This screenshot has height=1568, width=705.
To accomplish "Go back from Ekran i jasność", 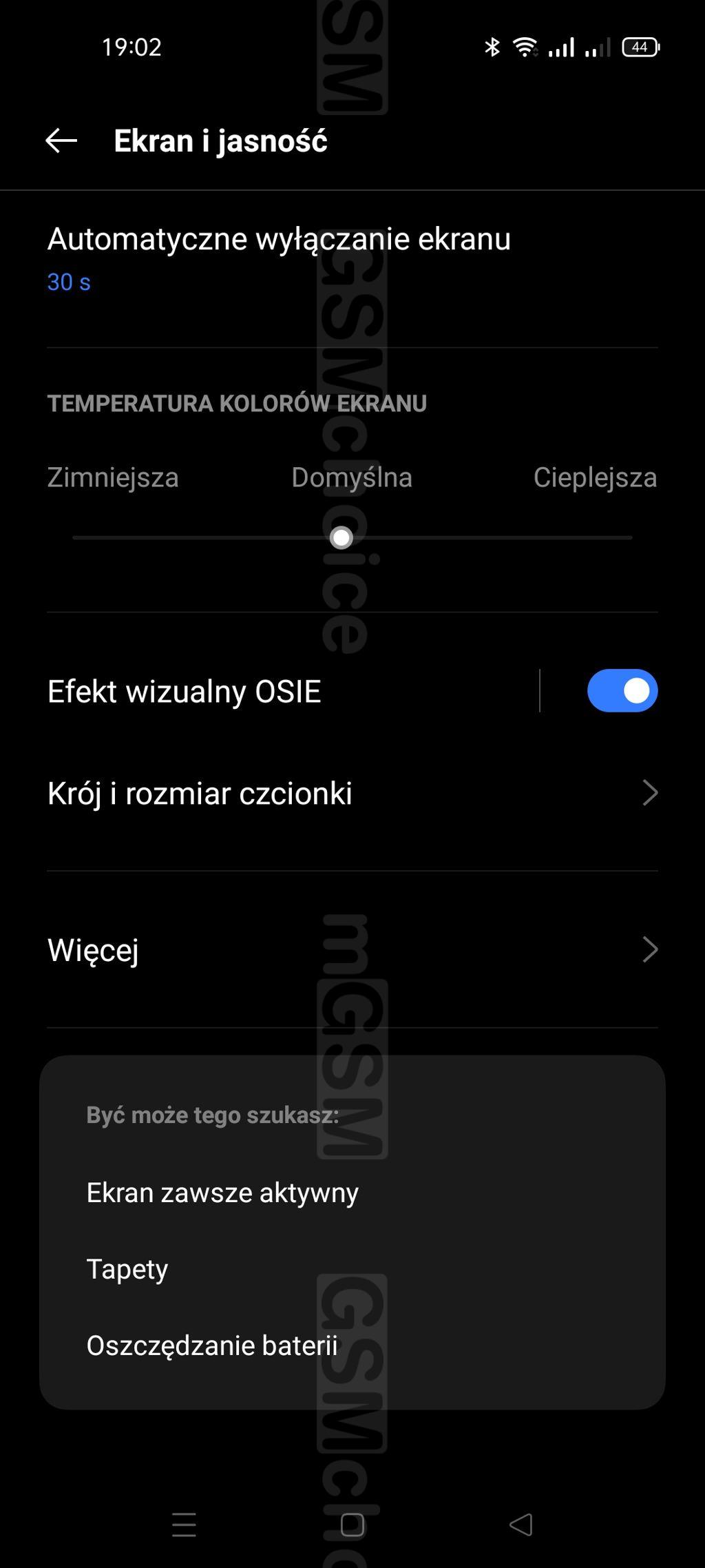I will pyautogui.click(x=61, y=141).
